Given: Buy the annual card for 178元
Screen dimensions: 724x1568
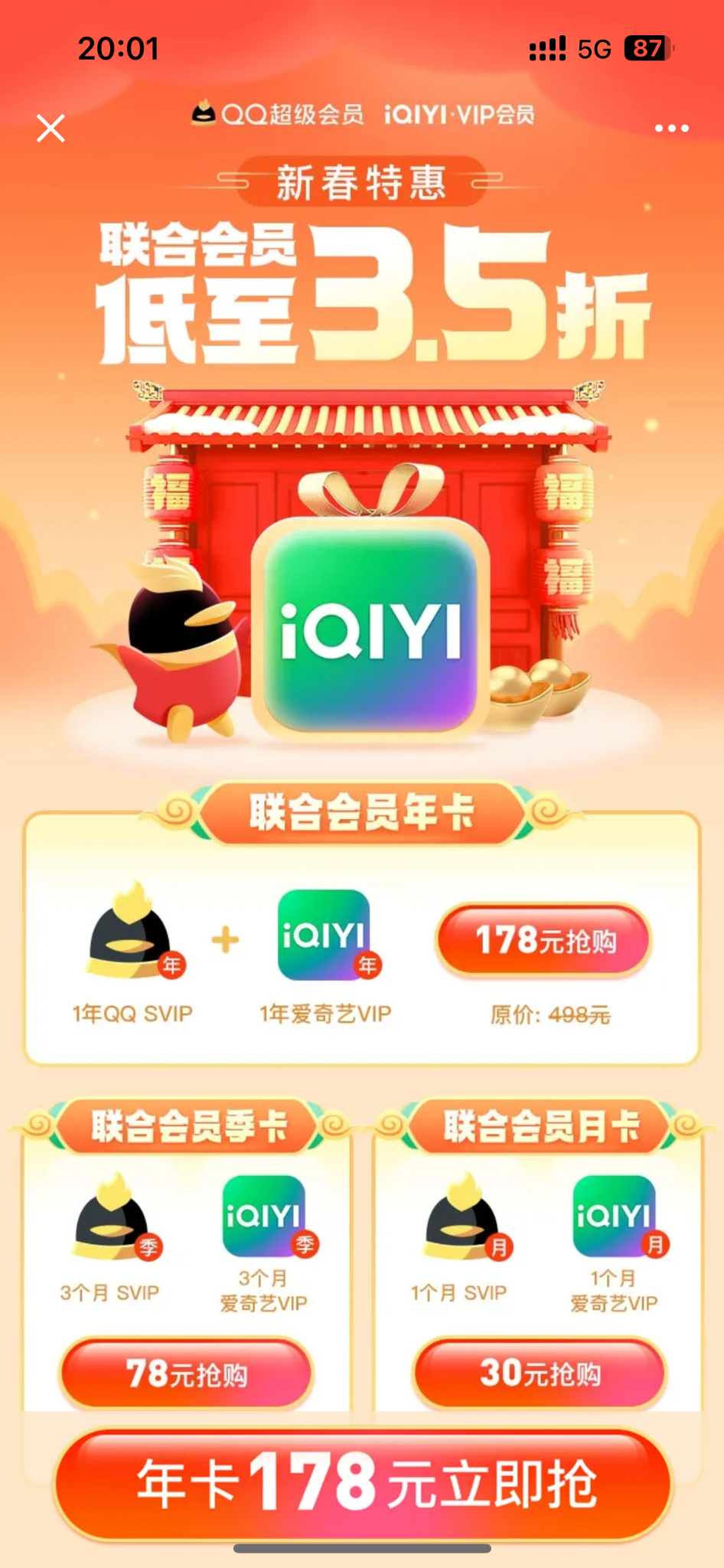Looking at the screenshot, I should [x=543, y=940].
